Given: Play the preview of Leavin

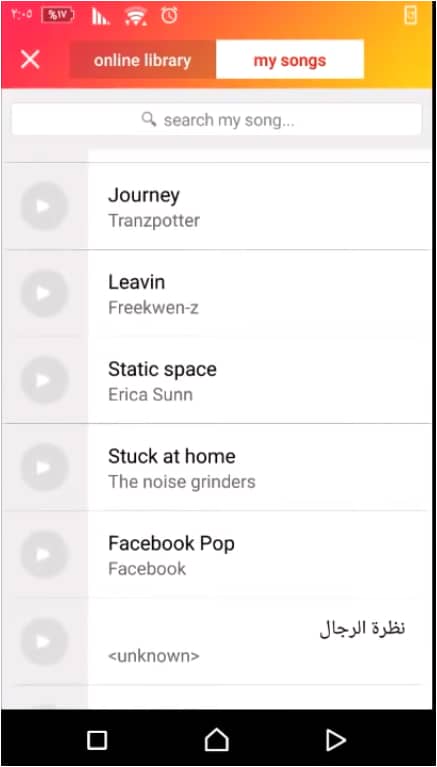Looking at the screenshot, I should pyautogui.click(x=44, y=293).
